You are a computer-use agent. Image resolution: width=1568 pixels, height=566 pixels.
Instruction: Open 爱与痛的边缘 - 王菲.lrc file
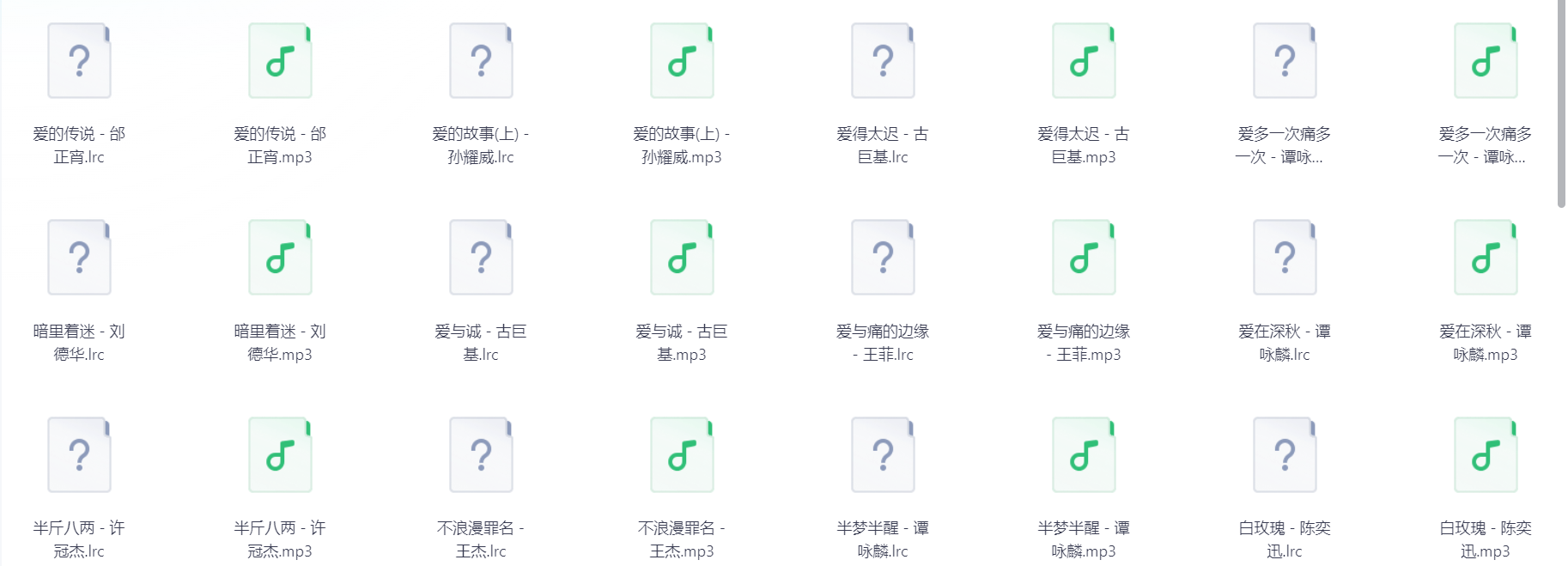click(x=883, y=258)
